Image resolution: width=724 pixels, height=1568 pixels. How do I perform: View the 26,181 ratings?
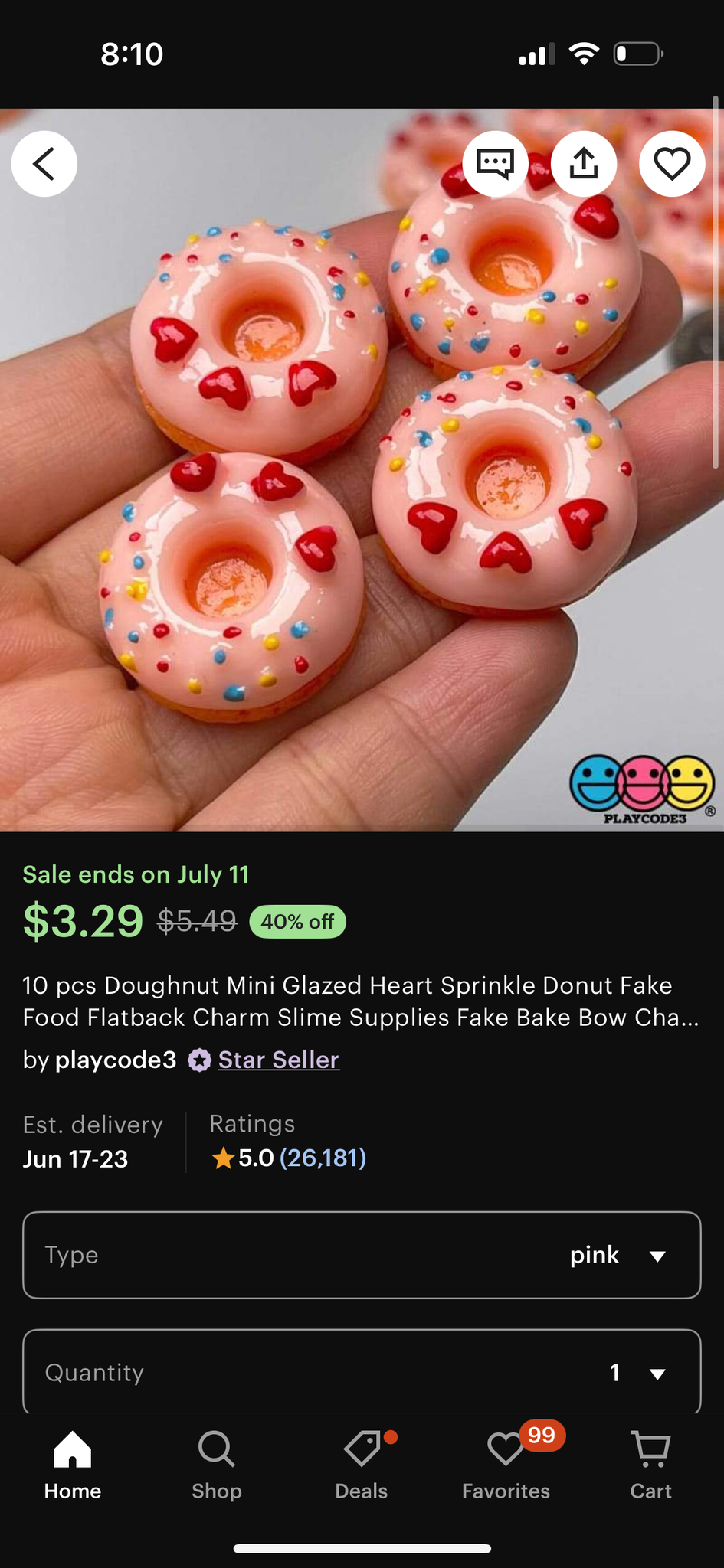click(x=323, y=1158)
